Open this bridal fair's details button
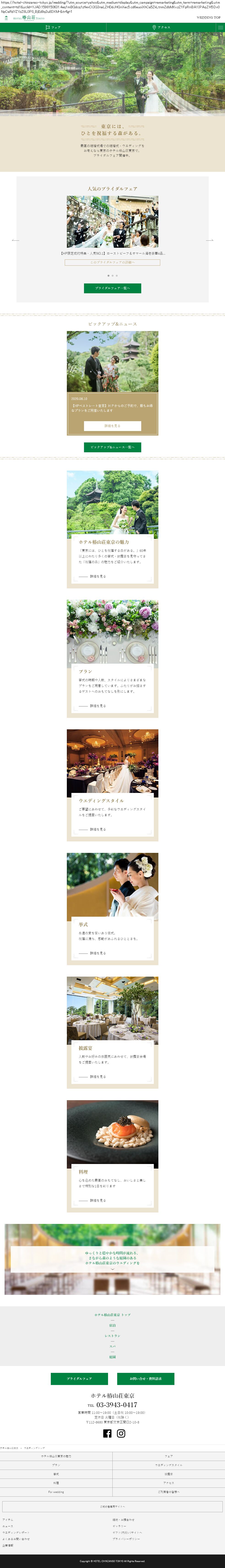Image resolution: width=225 pixels, height=1568 pixels. pyautogui.click(x=112, y=262)
